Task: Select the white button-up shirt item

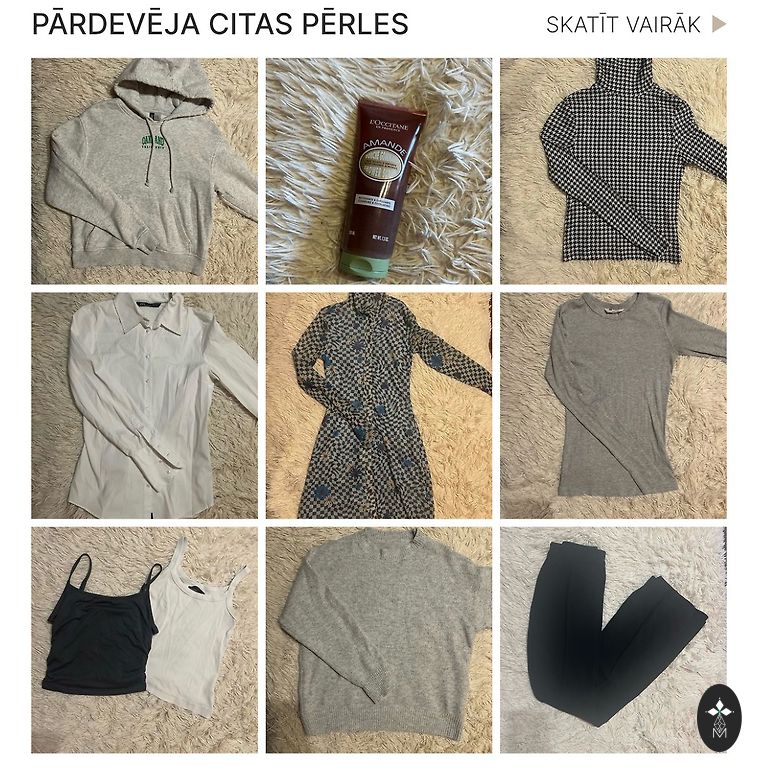Action: coord(144,405)
